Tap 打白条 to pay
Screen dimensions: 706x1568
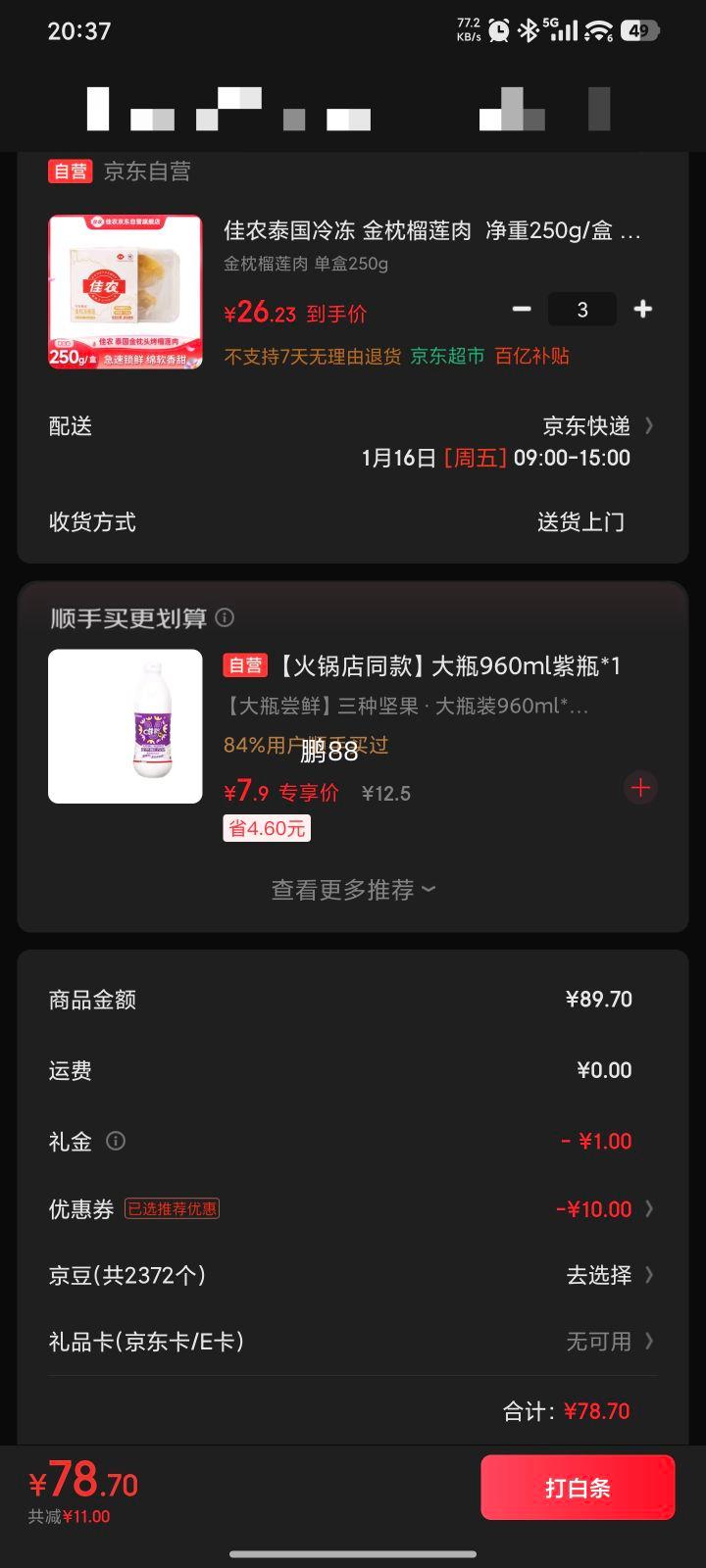[x=578, y=1487]
